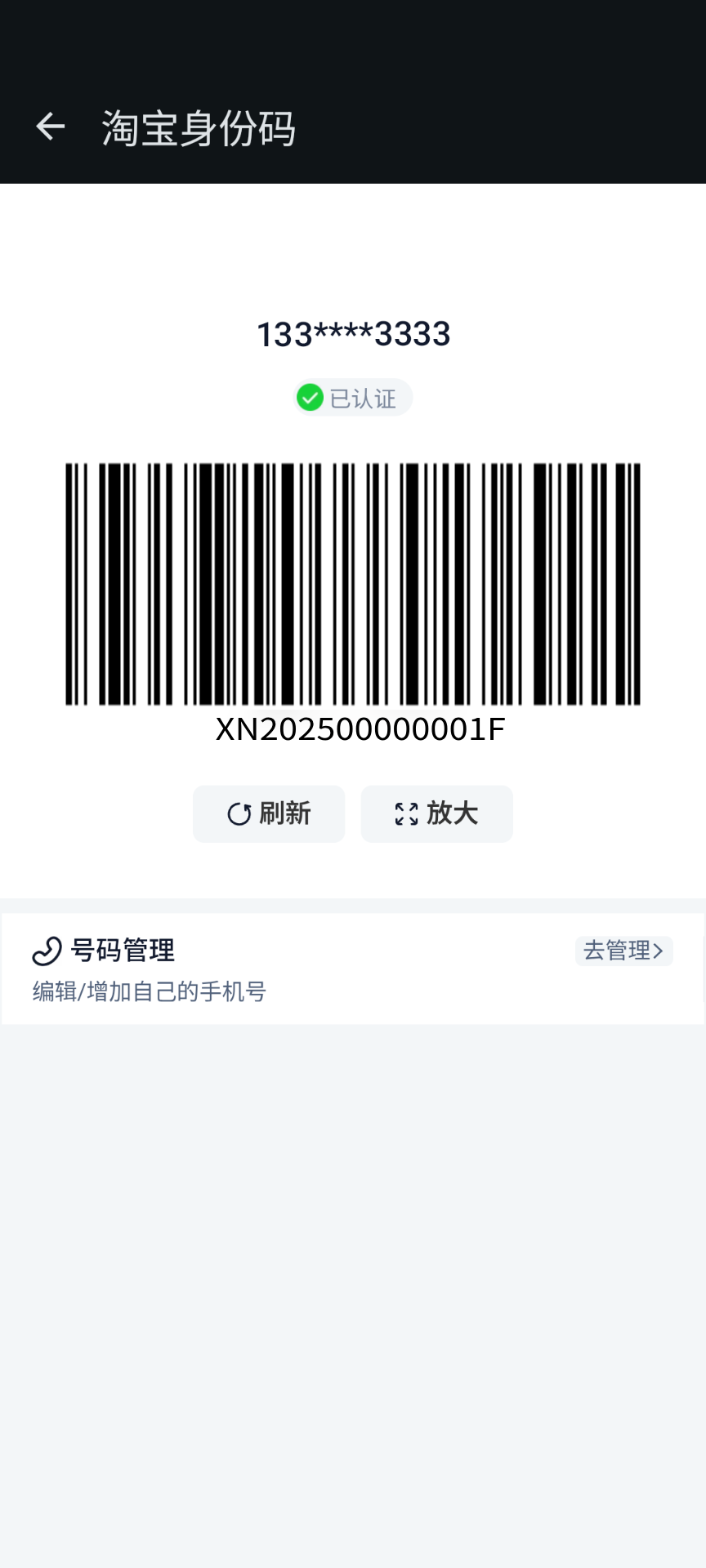Navigate back using the left arrow icon

[49, 127]
